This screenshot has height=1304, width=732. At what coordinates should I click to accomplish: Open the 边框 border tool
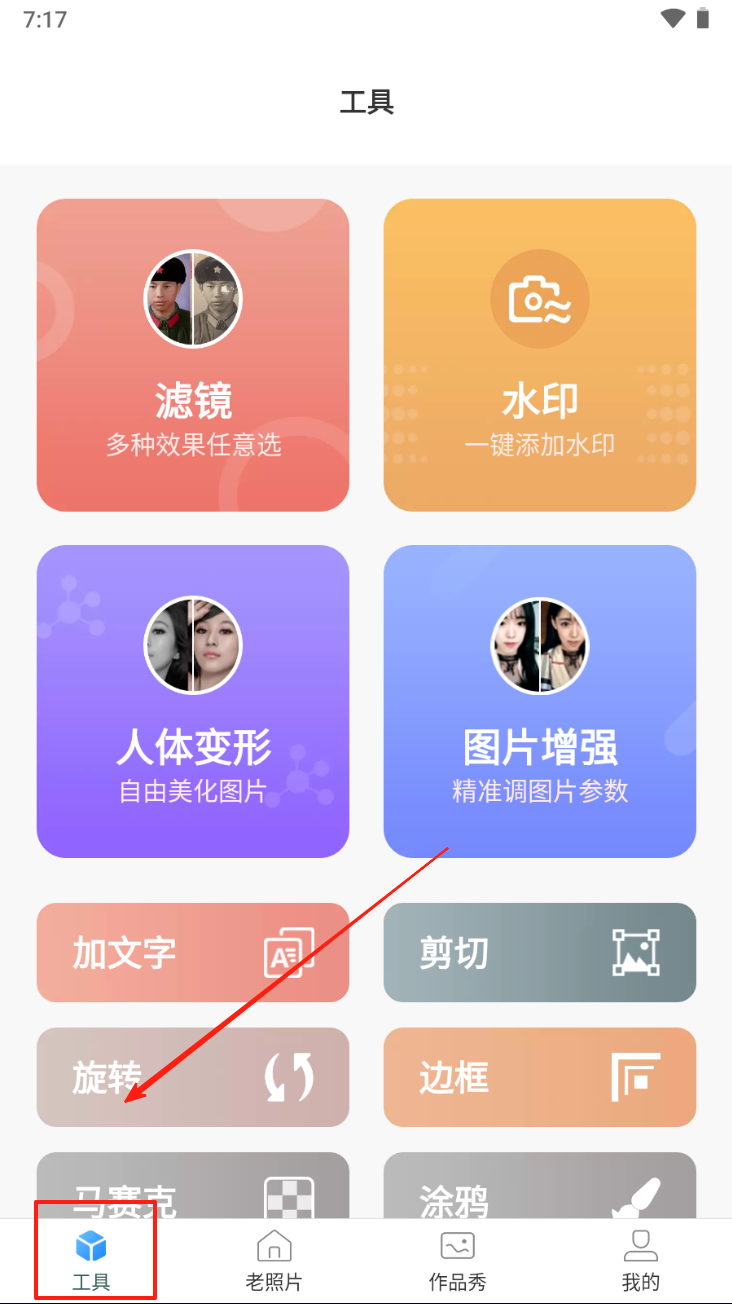click(540, 1077)
